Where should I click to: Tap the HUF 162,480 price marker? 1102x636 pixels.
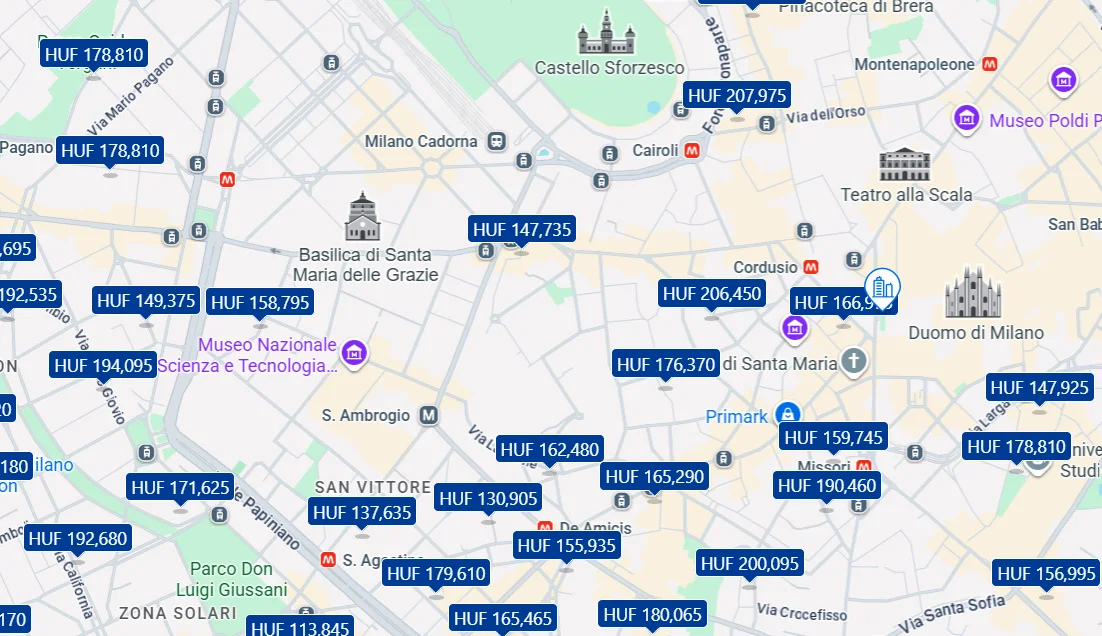coord(549,450)
